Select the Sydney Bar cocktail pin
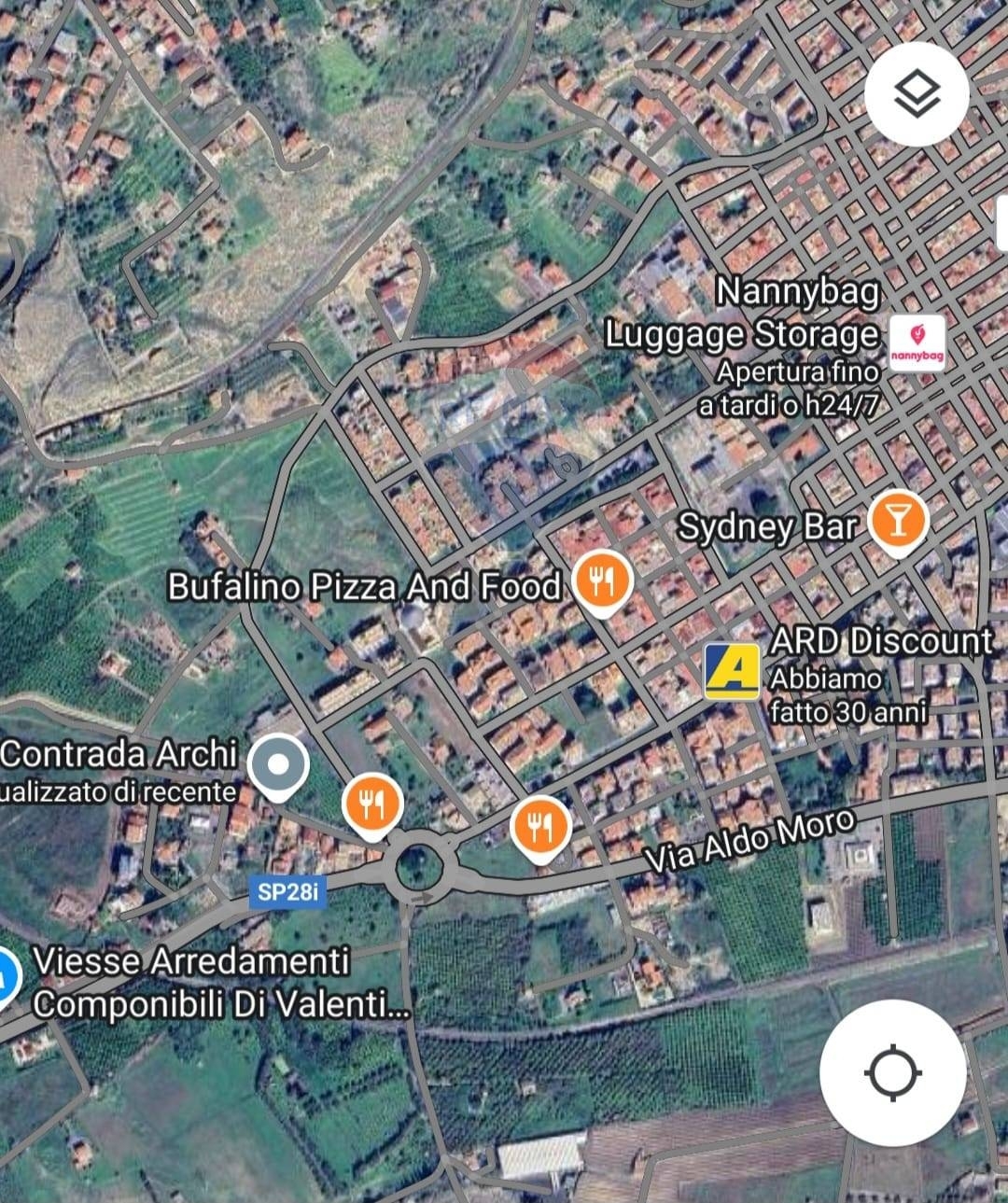This screenshot has height=1203, width=1008. pyautogui.click(x=898, y=522)
